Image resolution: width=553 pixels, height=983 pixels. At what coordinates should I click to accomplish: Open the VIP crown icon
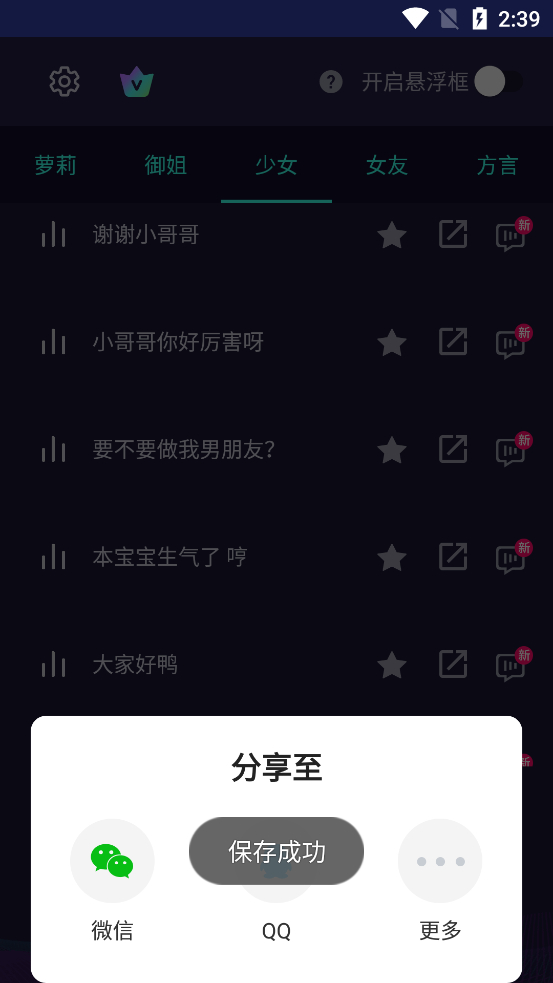point(137,82)
